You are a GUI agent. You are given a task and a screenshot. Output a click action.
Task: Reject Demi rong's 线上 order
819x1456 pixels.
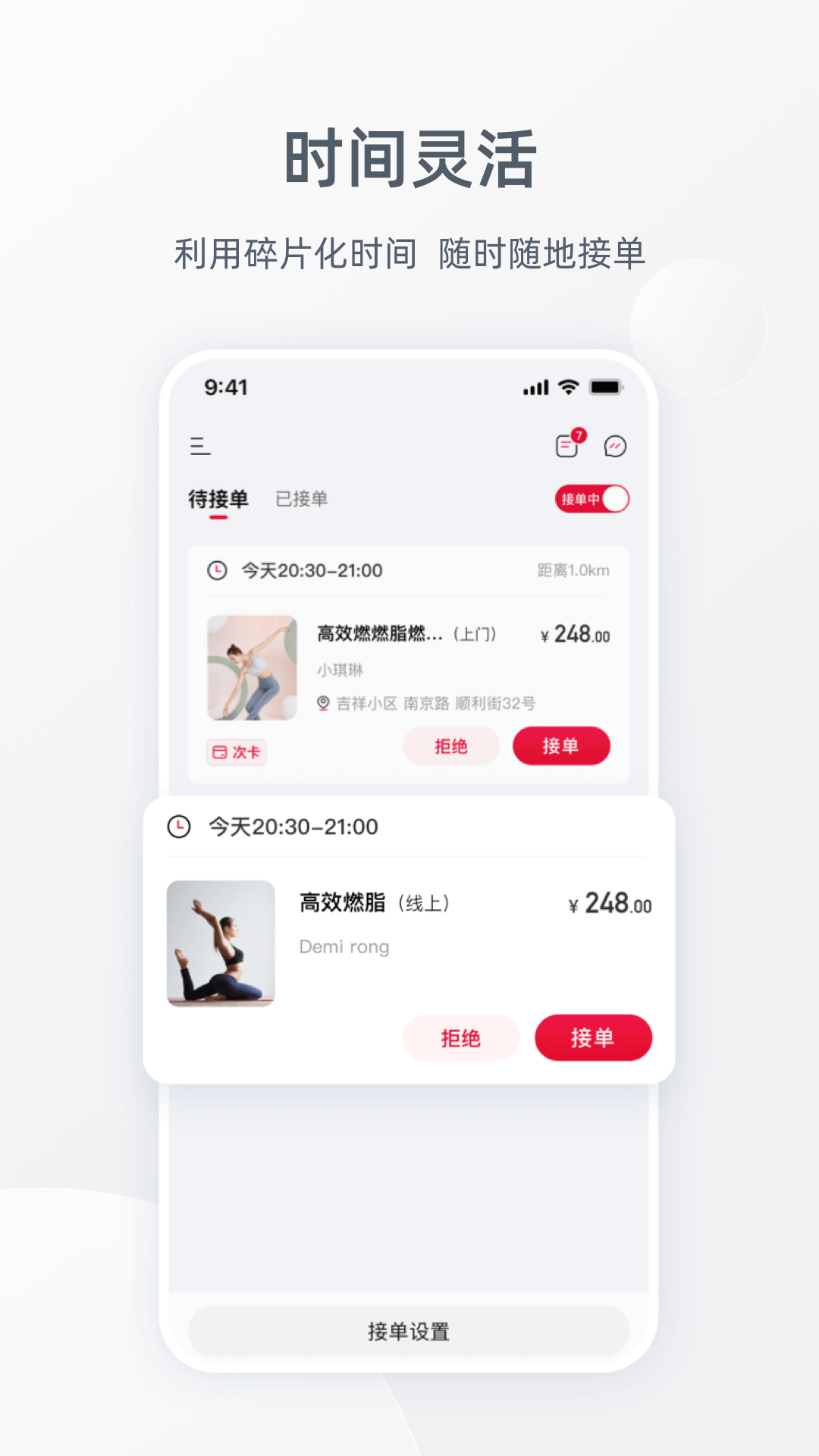coord(461,1037)
